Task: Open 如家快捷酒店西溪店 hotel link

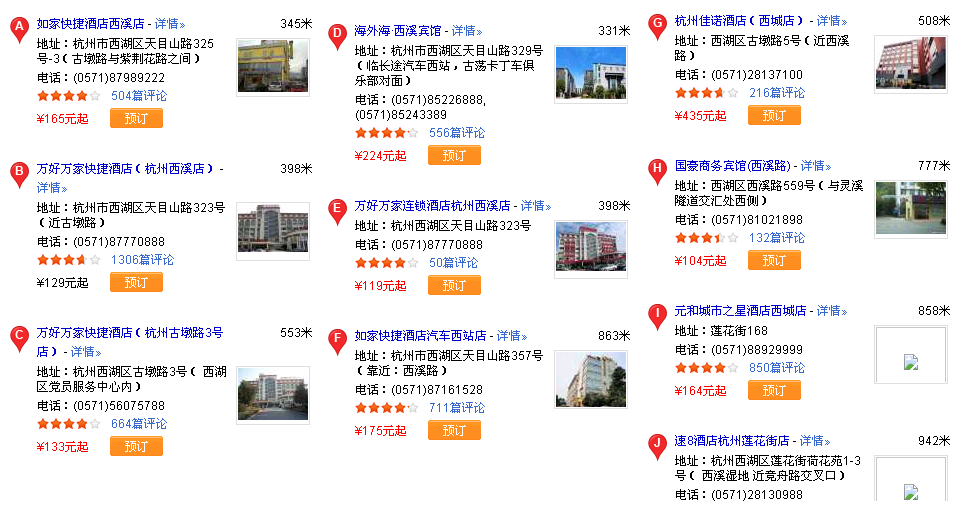Action: pos(91,22)
